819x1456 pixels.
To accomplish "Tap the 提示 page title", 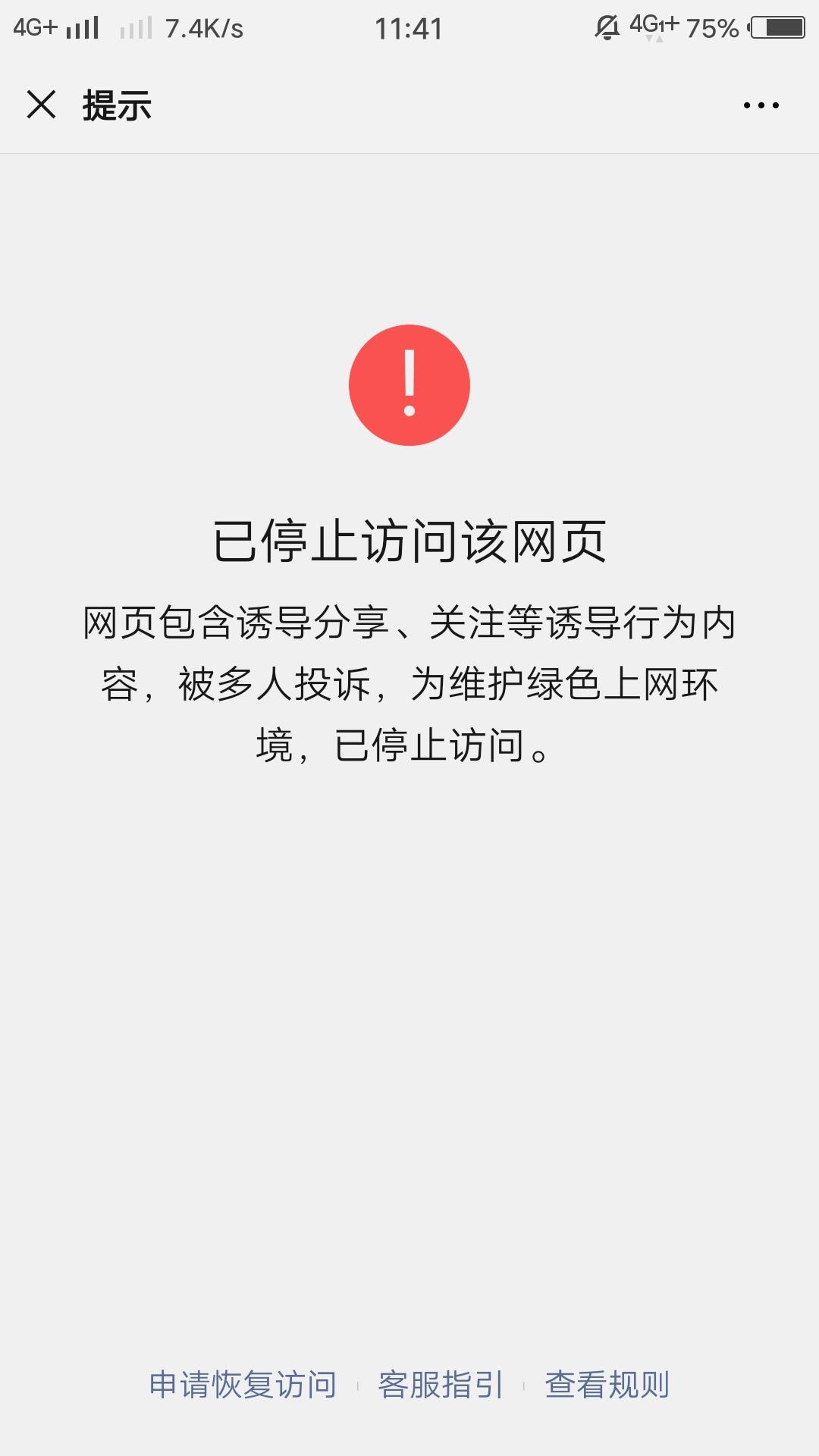I will (118, 106).
